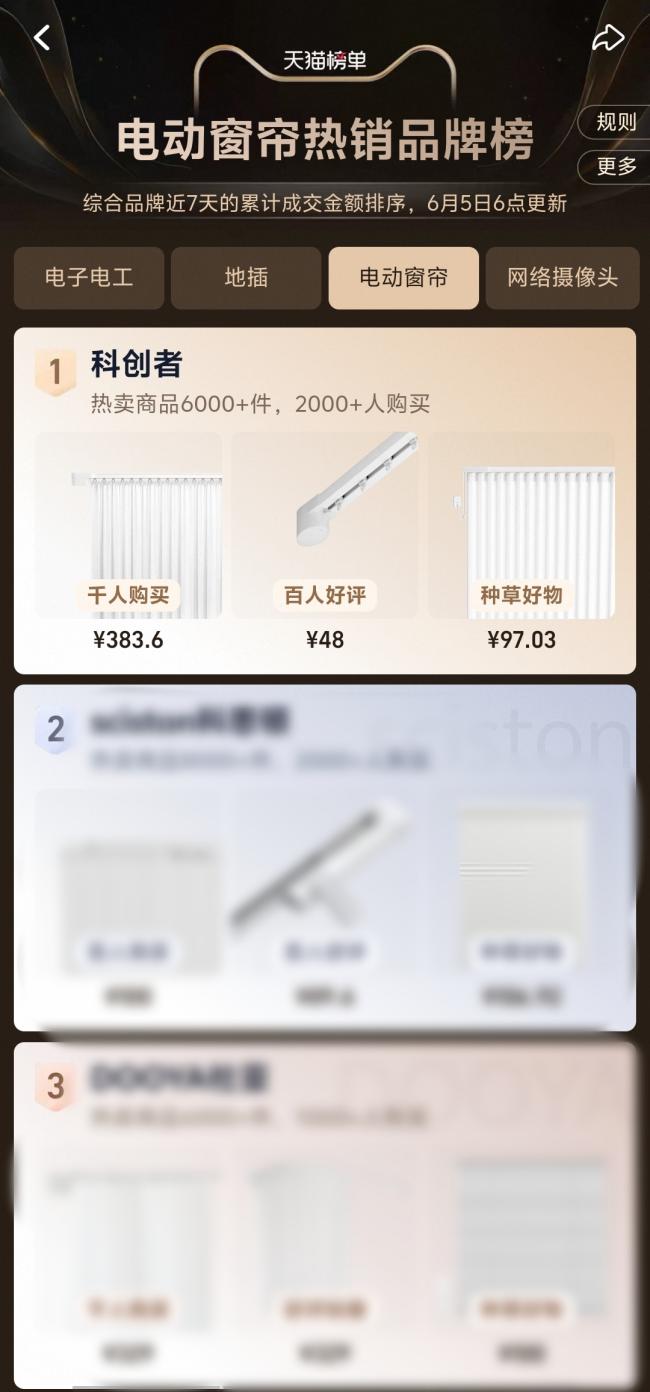650x1392 pixels.
Task: Go back using the top-left arrow
Action: tap(41, 38)
